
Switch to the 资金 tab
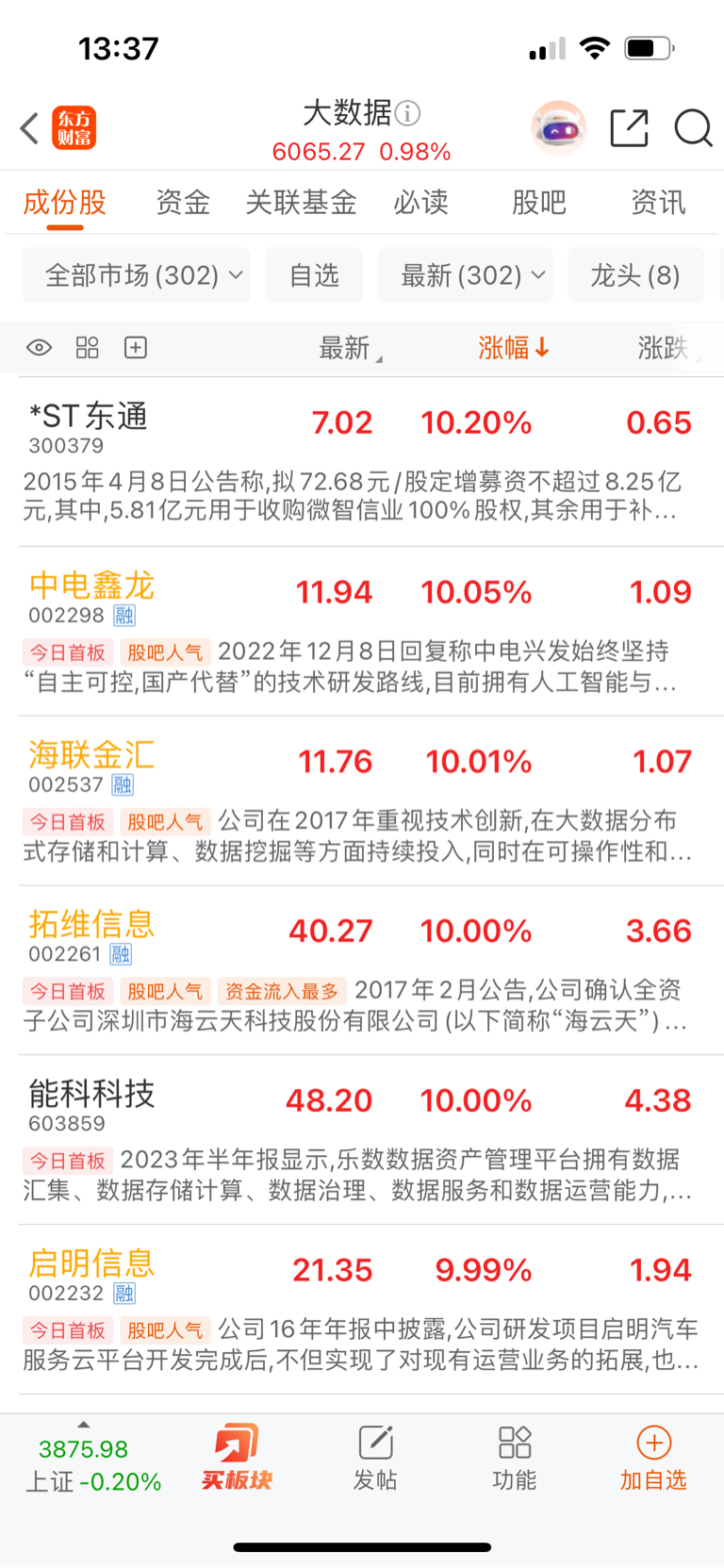coord(183,202)
